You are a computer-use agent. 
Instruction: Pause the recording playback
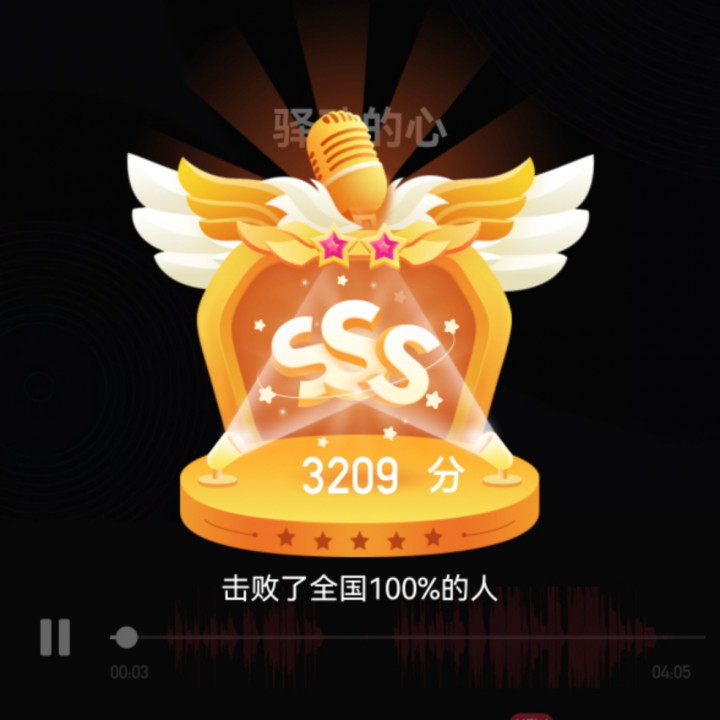tap(55, 637)
